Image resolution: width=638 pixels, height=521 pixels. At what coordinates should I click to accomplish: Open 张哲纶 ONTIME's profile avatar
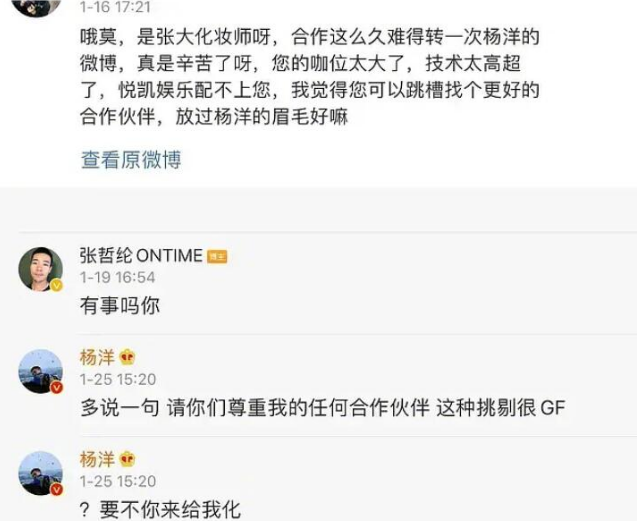pyautogui.click(x=41, y=268)
